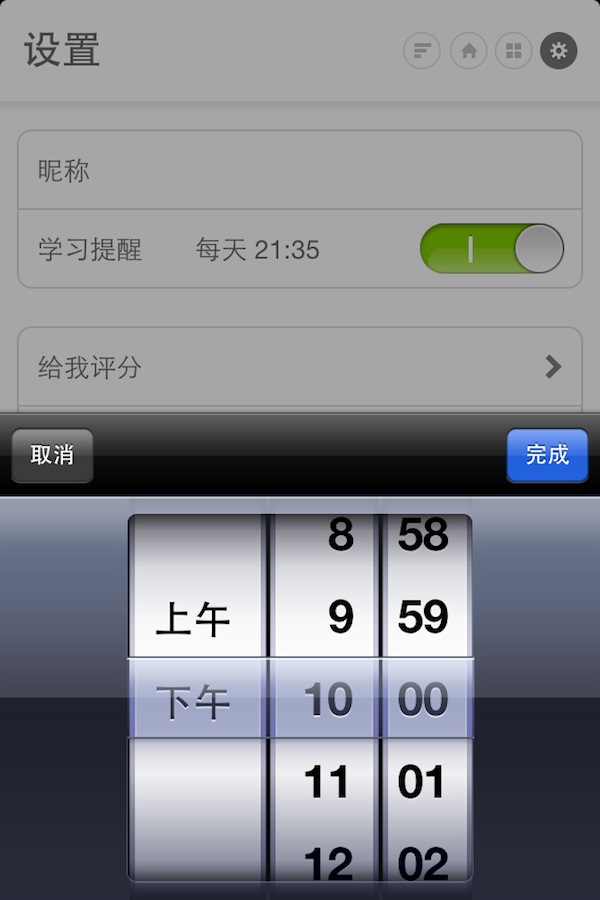This screenshot has width=600, height=900.
Task: Edit the 昵称 field
Action: coord(300,171)
